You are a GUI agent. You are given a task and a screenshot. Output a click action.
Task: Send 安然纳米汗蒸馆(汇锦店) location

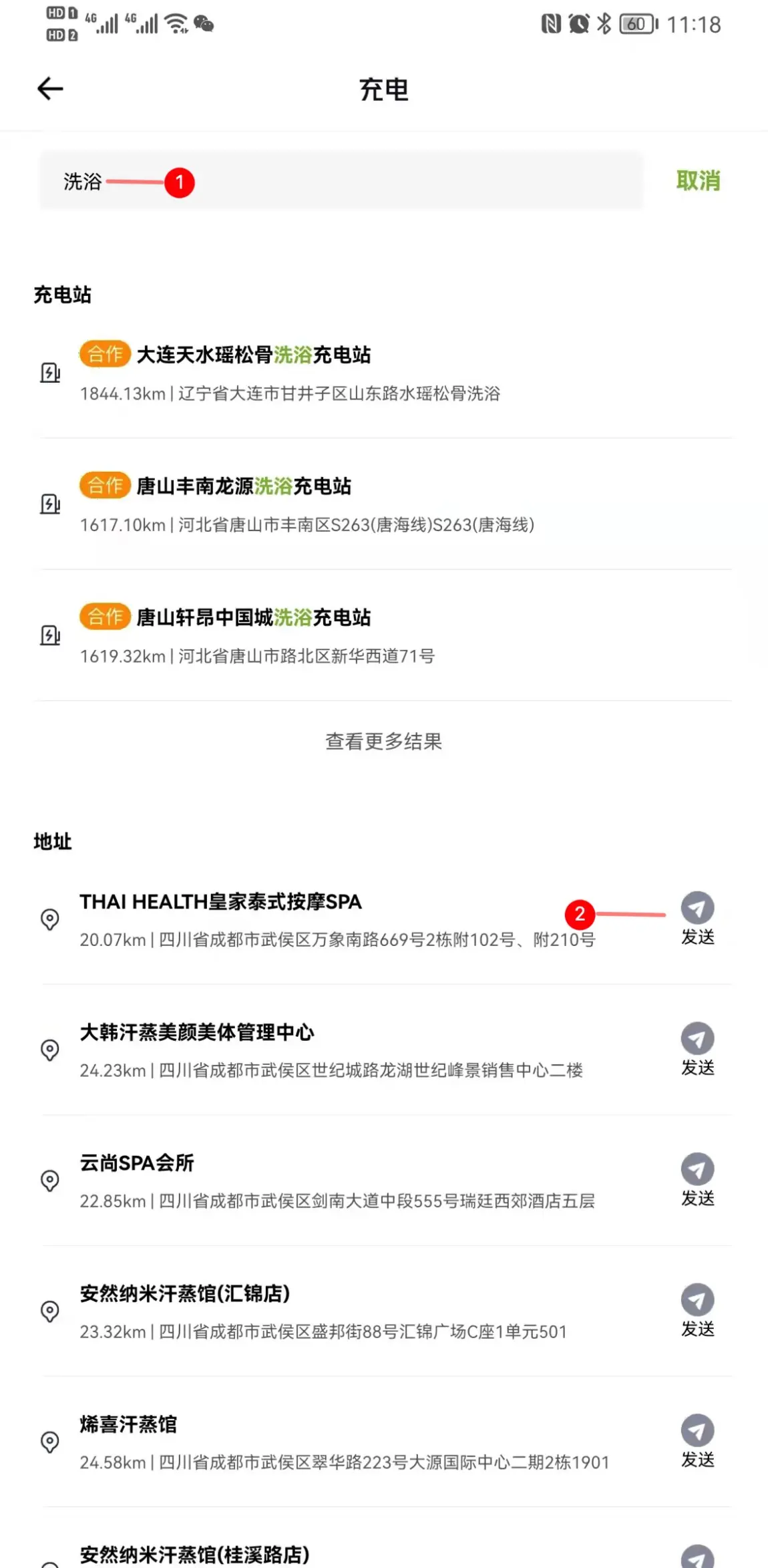(698, 1311)
